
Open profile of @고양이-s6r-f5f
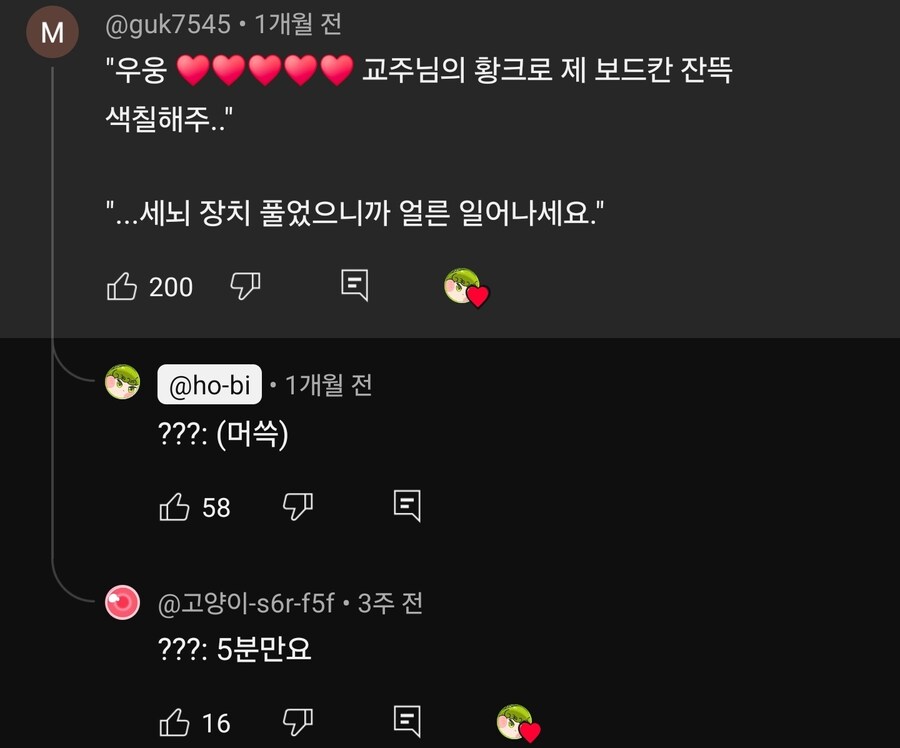(x=247, y=603)
